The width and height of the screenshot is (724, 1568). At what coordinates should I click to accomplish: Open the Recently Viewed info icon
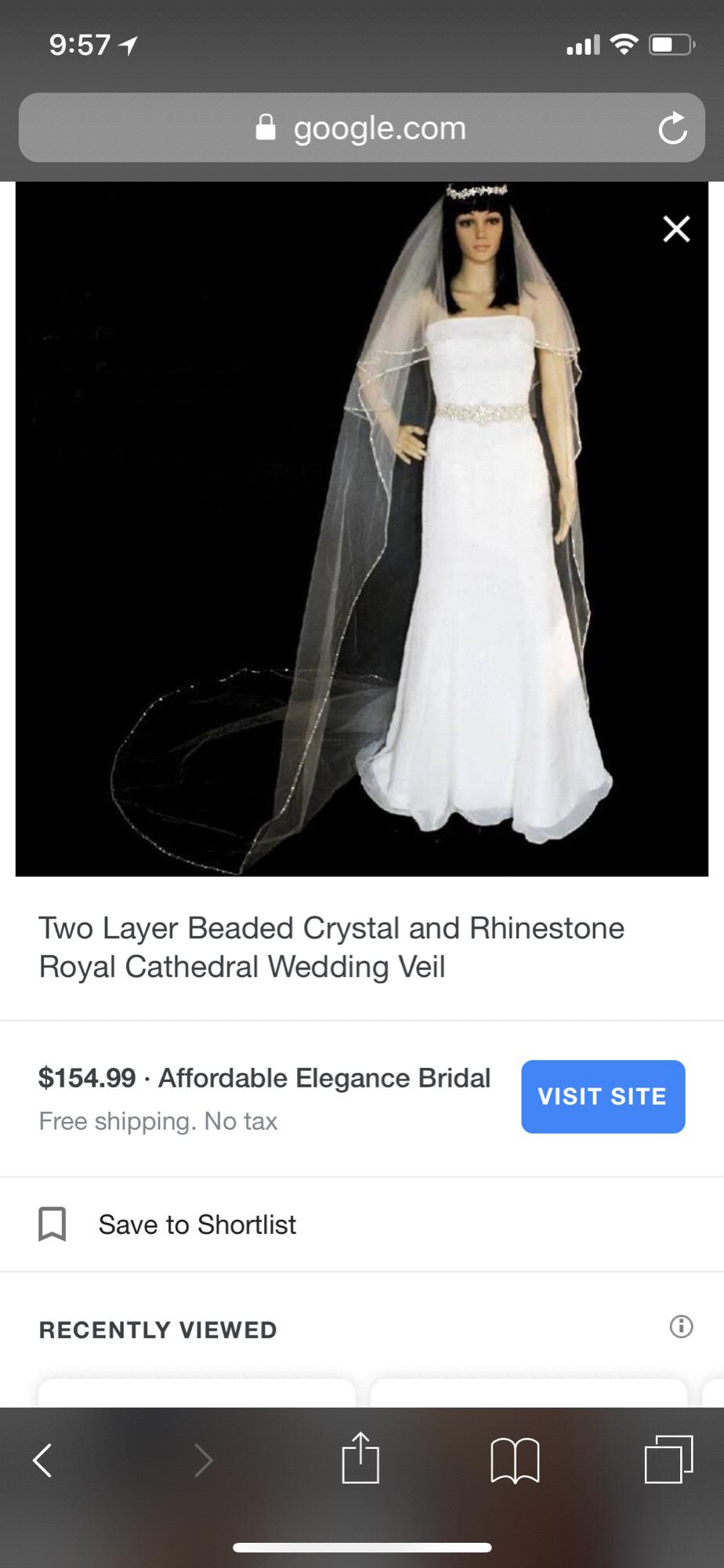pyautogui.click(x=681, y=1327)
